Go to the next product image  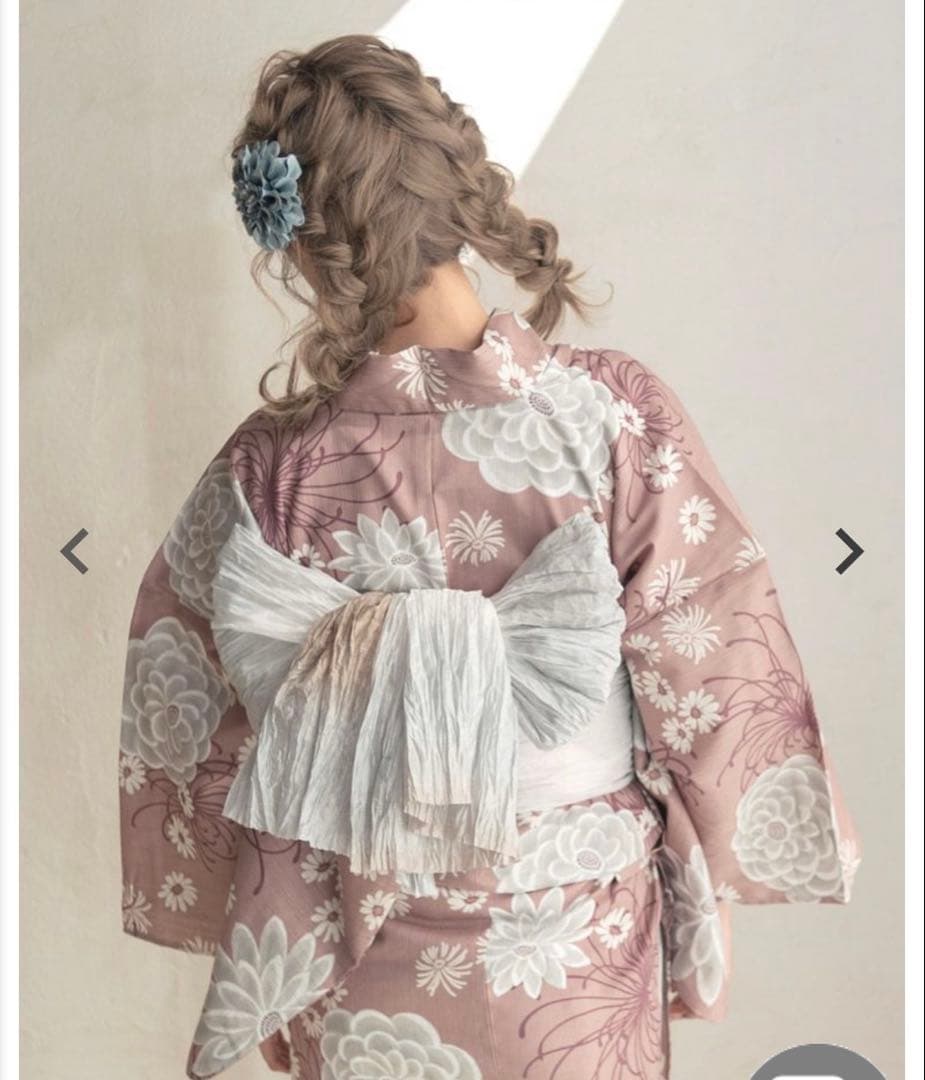[848, 551]
